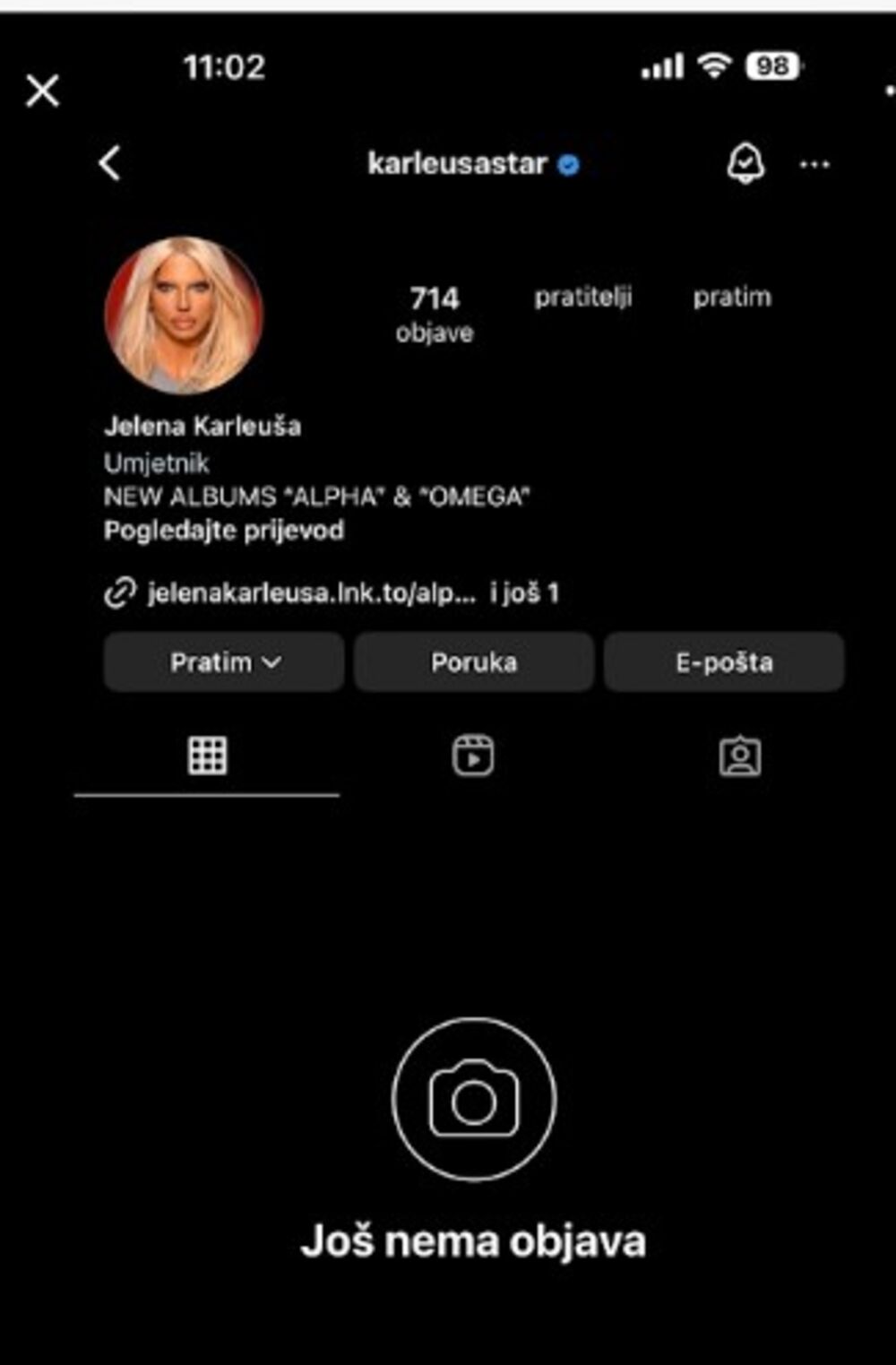Send a message using the Poruka button
This screenshot has height=1365, width=896.
coord(474,663)
